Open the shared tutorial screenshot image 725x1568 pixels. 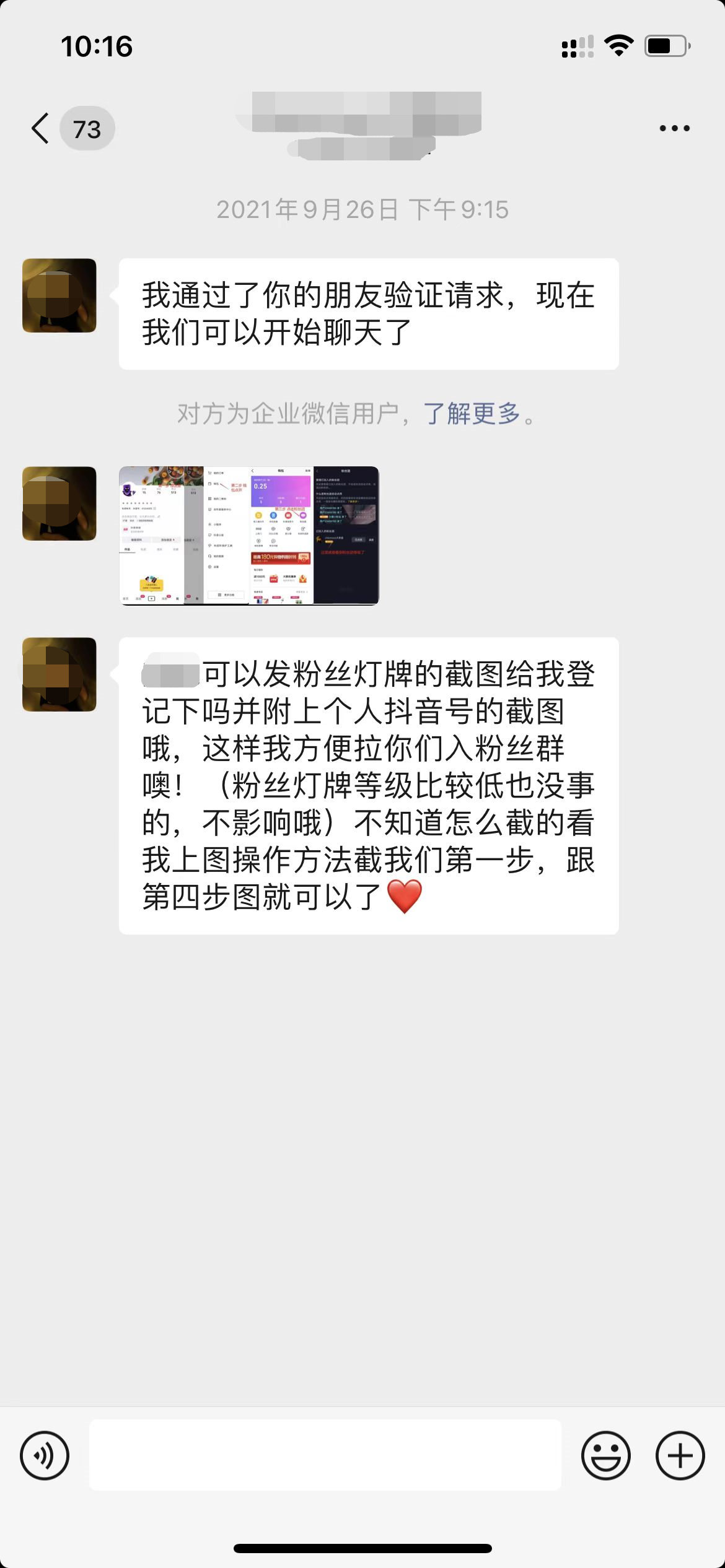248,536
